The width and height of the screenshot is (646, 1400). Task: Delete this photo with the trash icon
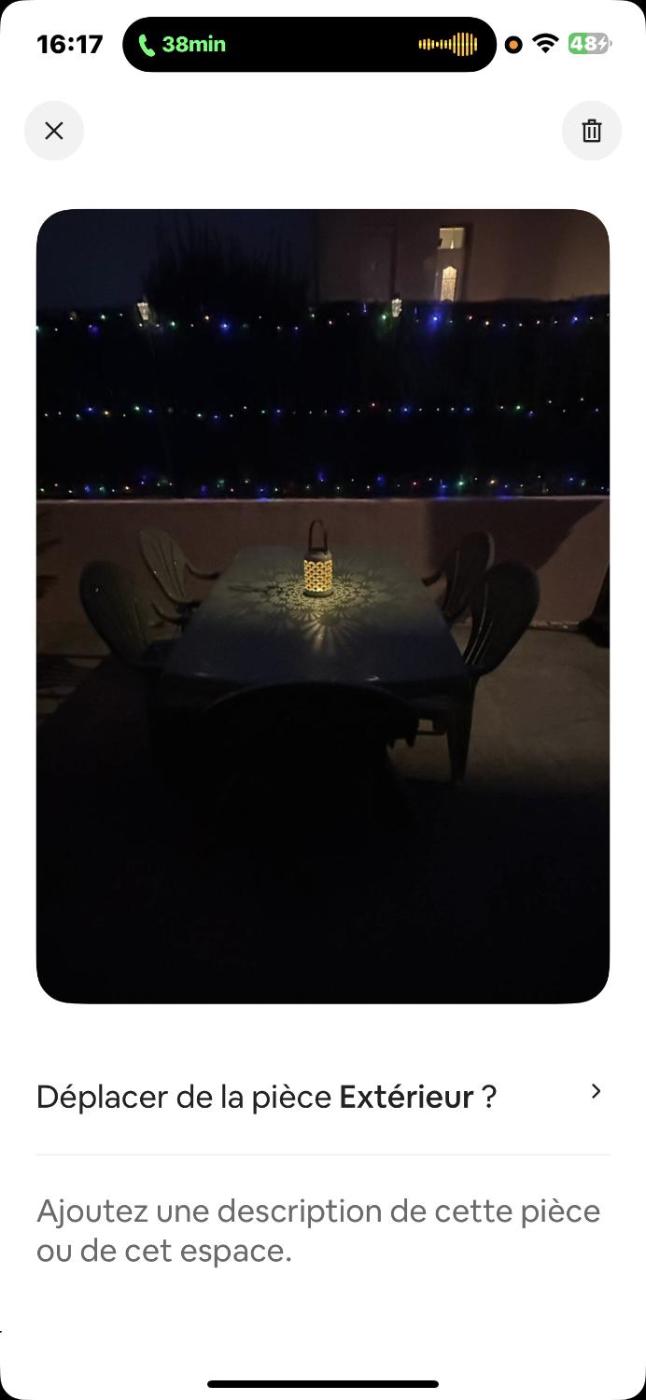coord(591,131)
